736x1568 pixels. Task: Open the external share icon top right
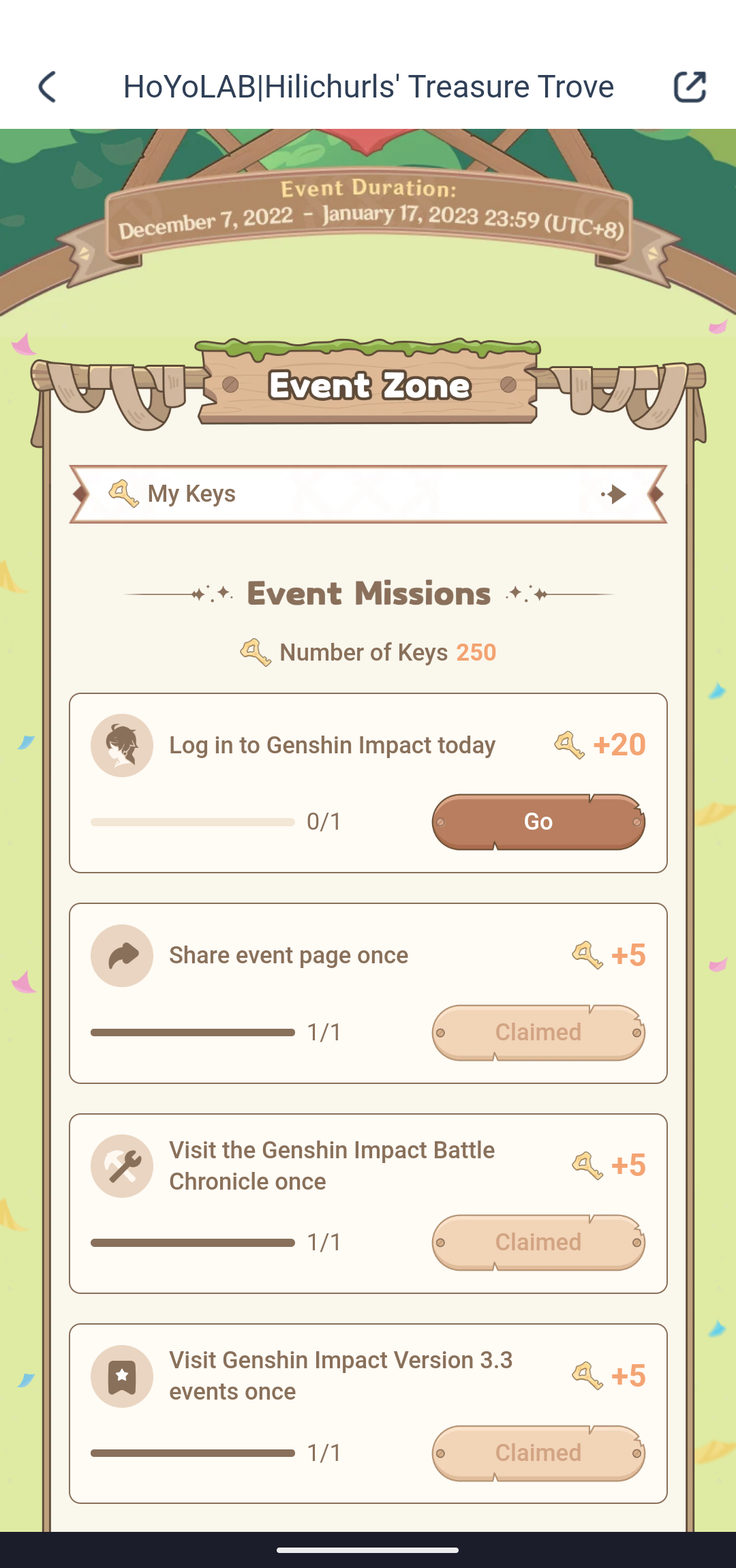point(689,87)
